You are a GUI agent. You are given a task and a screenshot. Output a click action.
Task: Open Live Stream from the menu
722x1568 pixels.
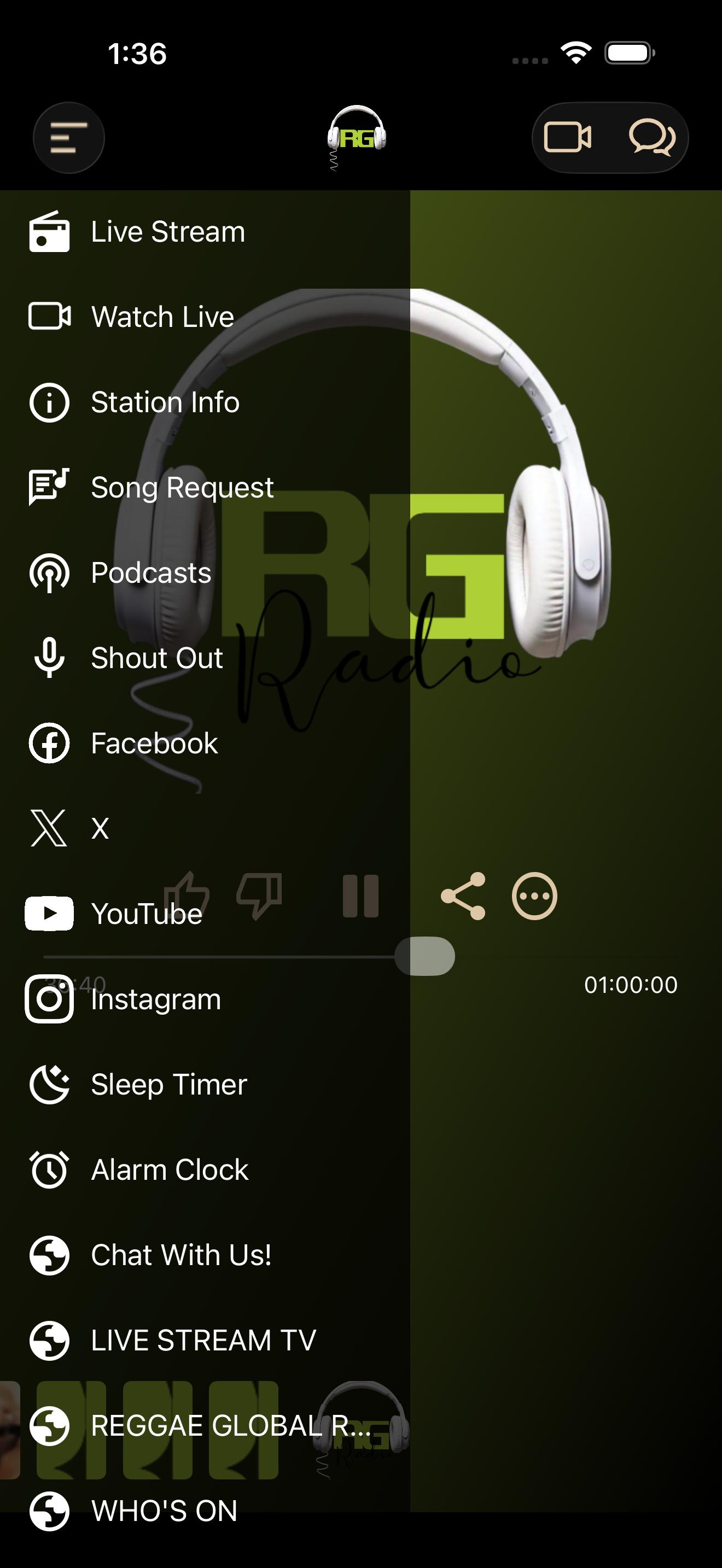205,232
